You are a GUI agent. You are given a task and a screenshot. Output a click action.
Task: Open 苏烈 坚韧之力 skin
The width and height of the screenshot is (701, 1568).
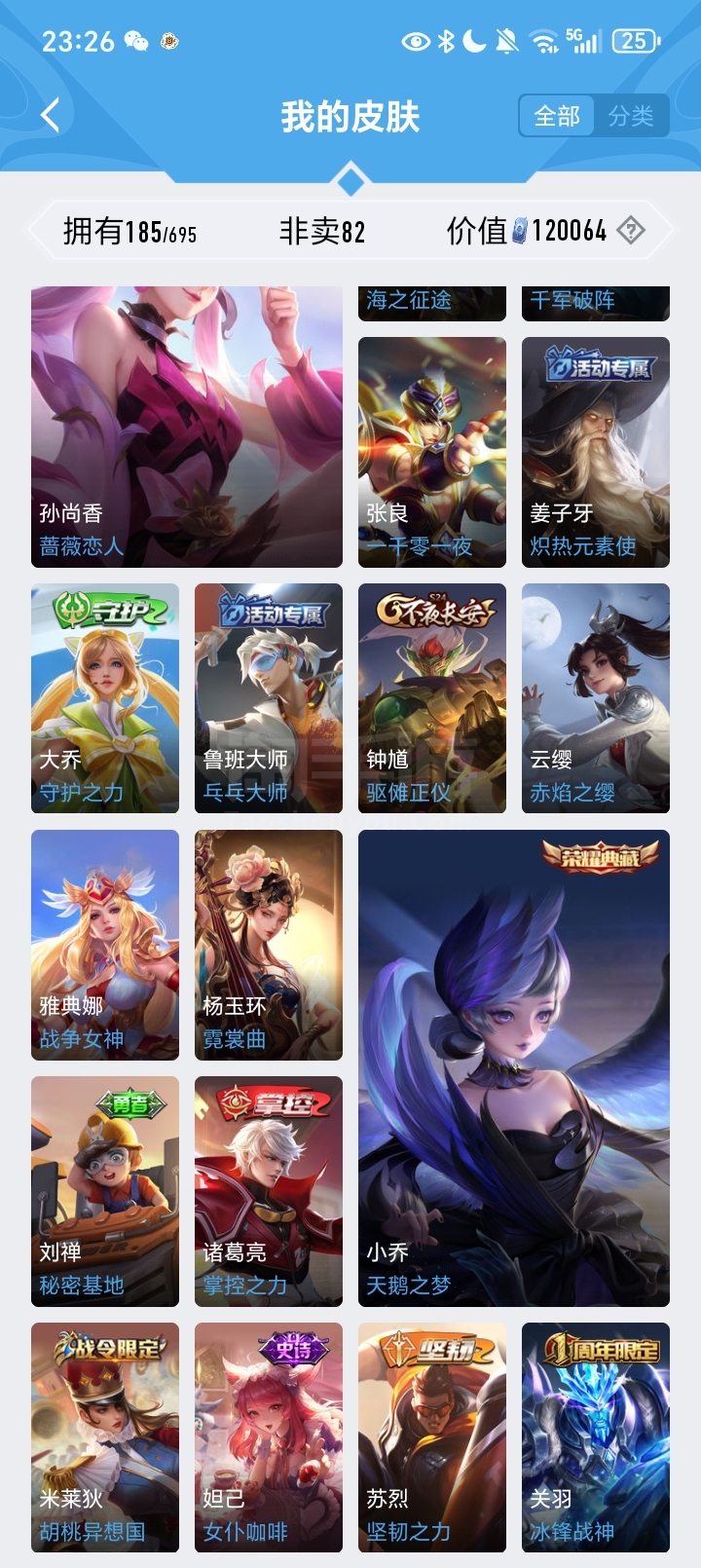(432, 1437)
